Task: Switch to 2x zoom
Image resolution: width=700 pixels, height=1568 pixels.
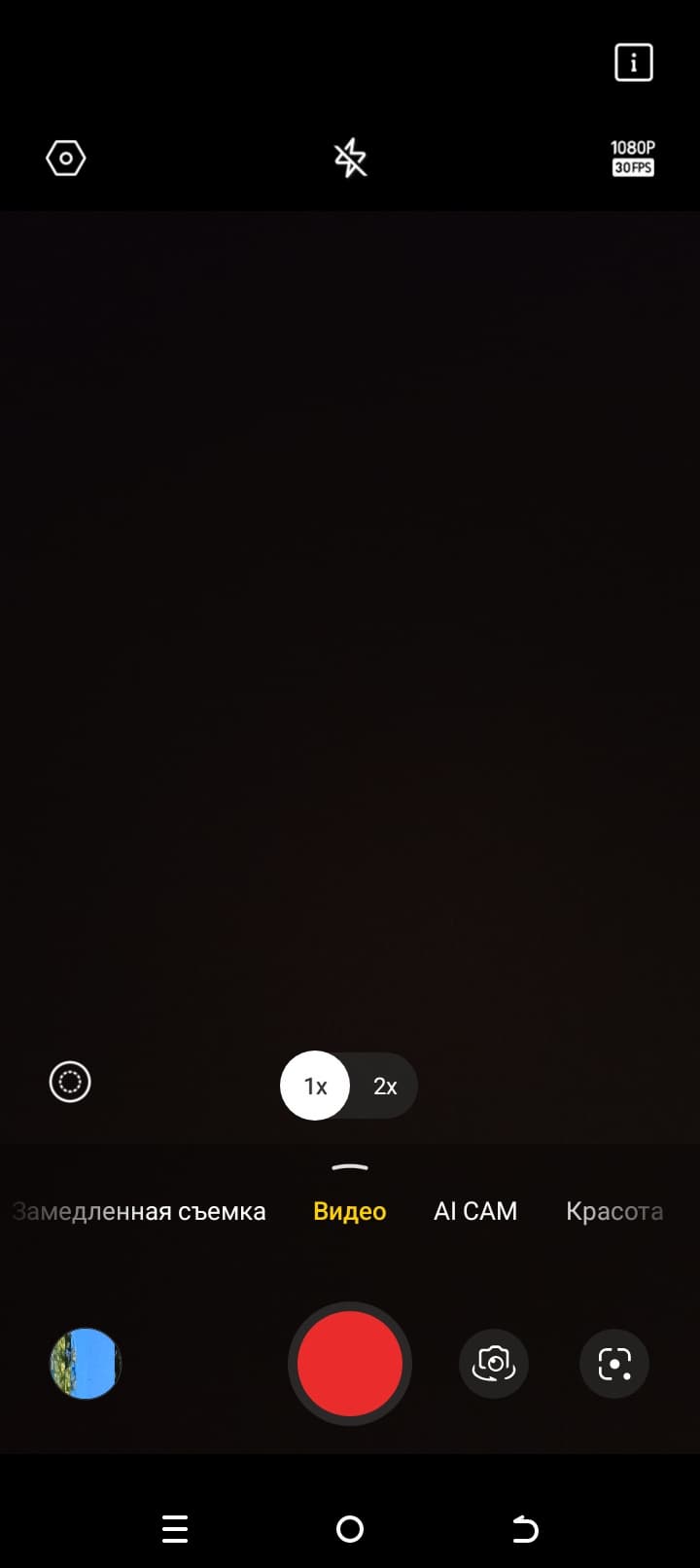Action: point(385,1086)
